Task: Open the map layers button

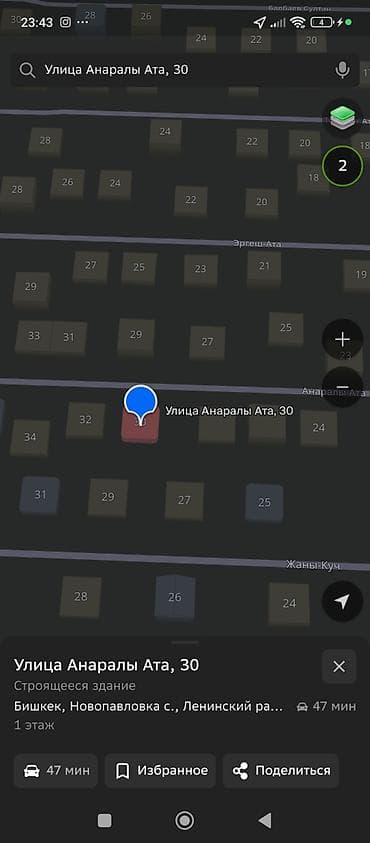Action: [343, 116]
